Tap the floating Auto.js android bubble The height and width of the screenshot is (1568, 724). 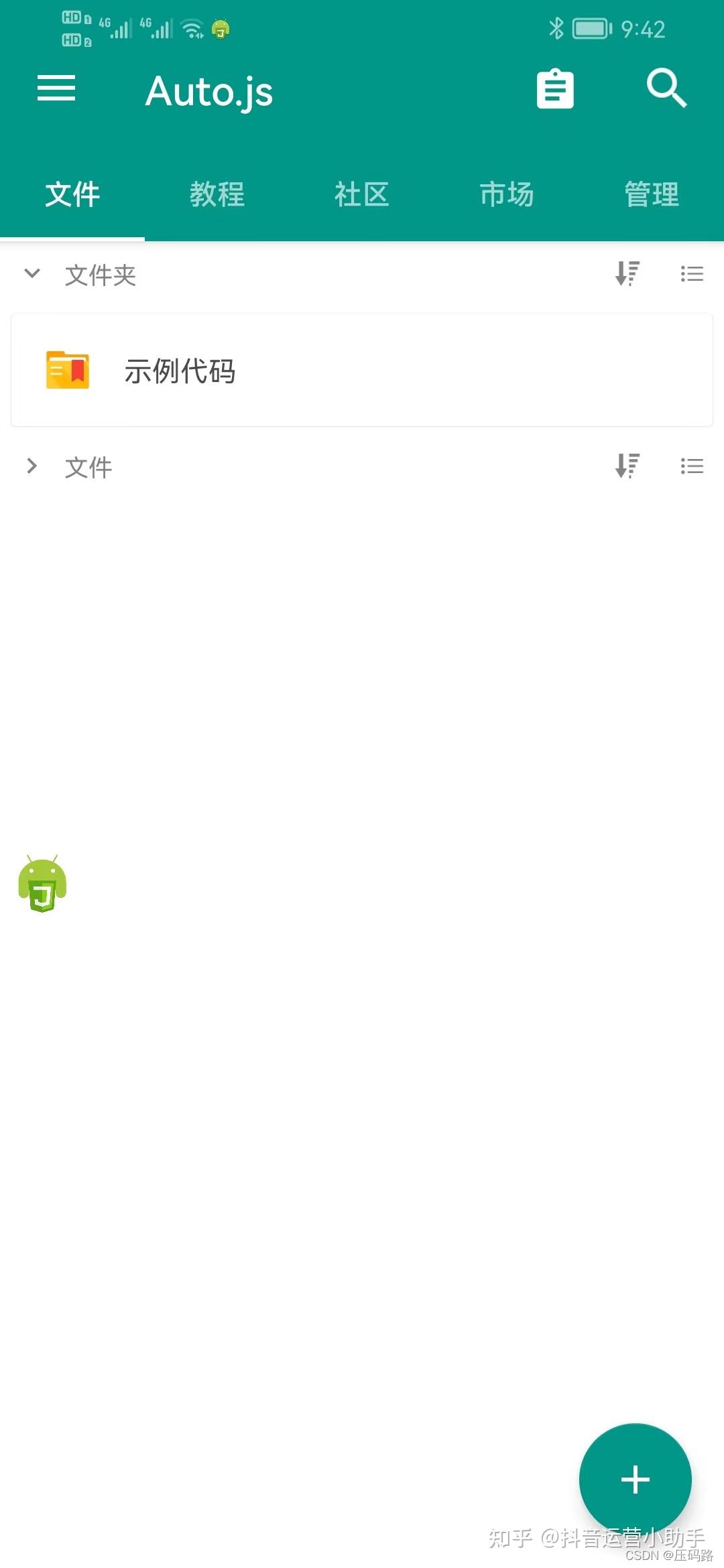point(42,883)
